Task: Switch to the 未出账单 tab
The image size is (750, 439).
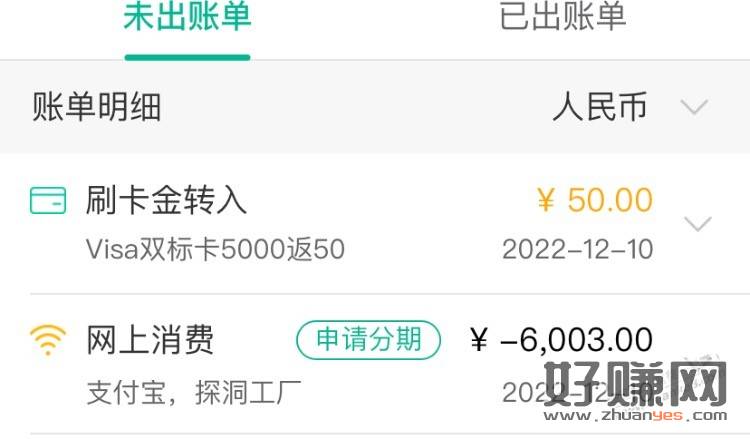Action: [187, 18]
